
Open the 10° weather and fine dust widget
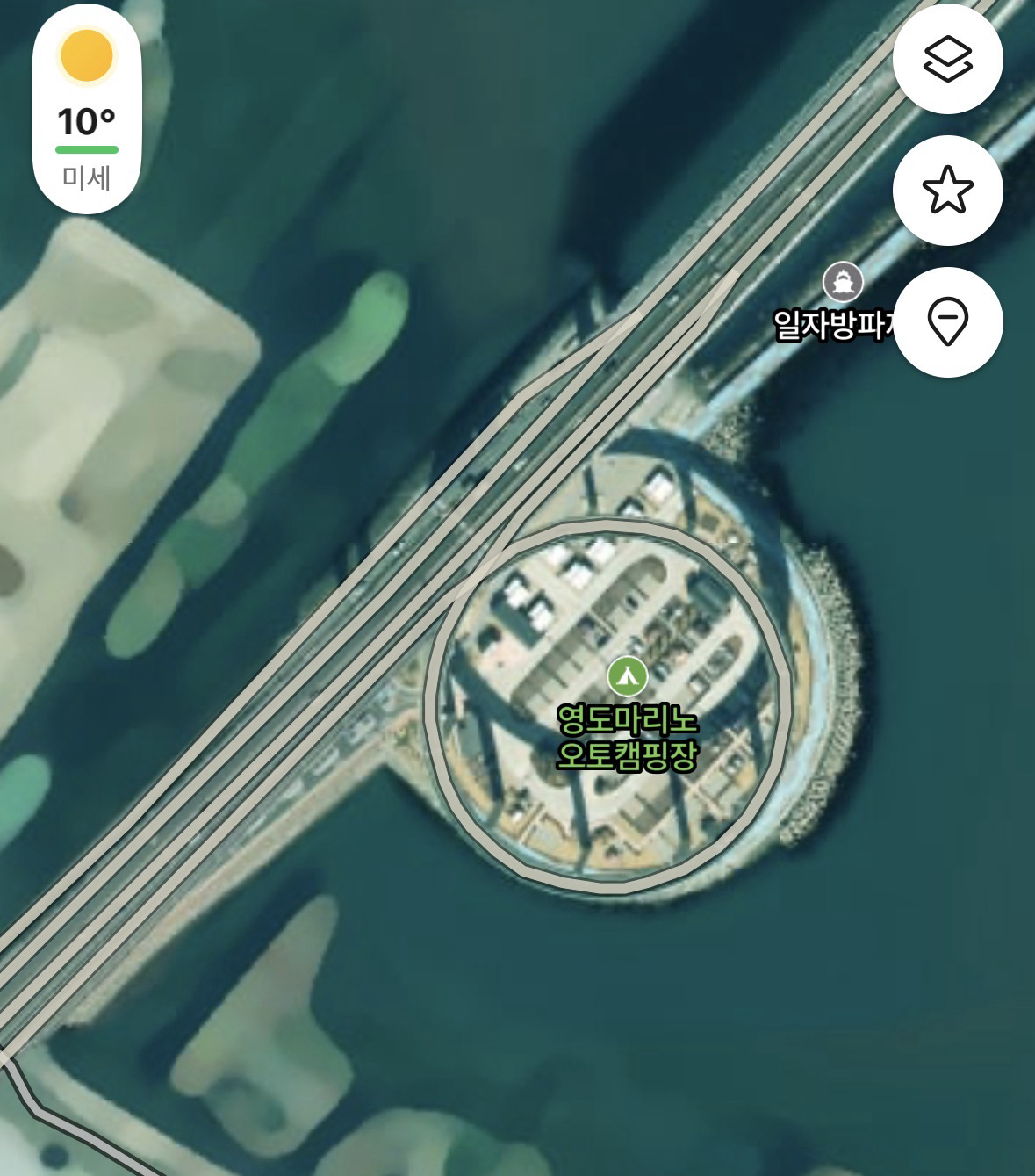point(87,110)
